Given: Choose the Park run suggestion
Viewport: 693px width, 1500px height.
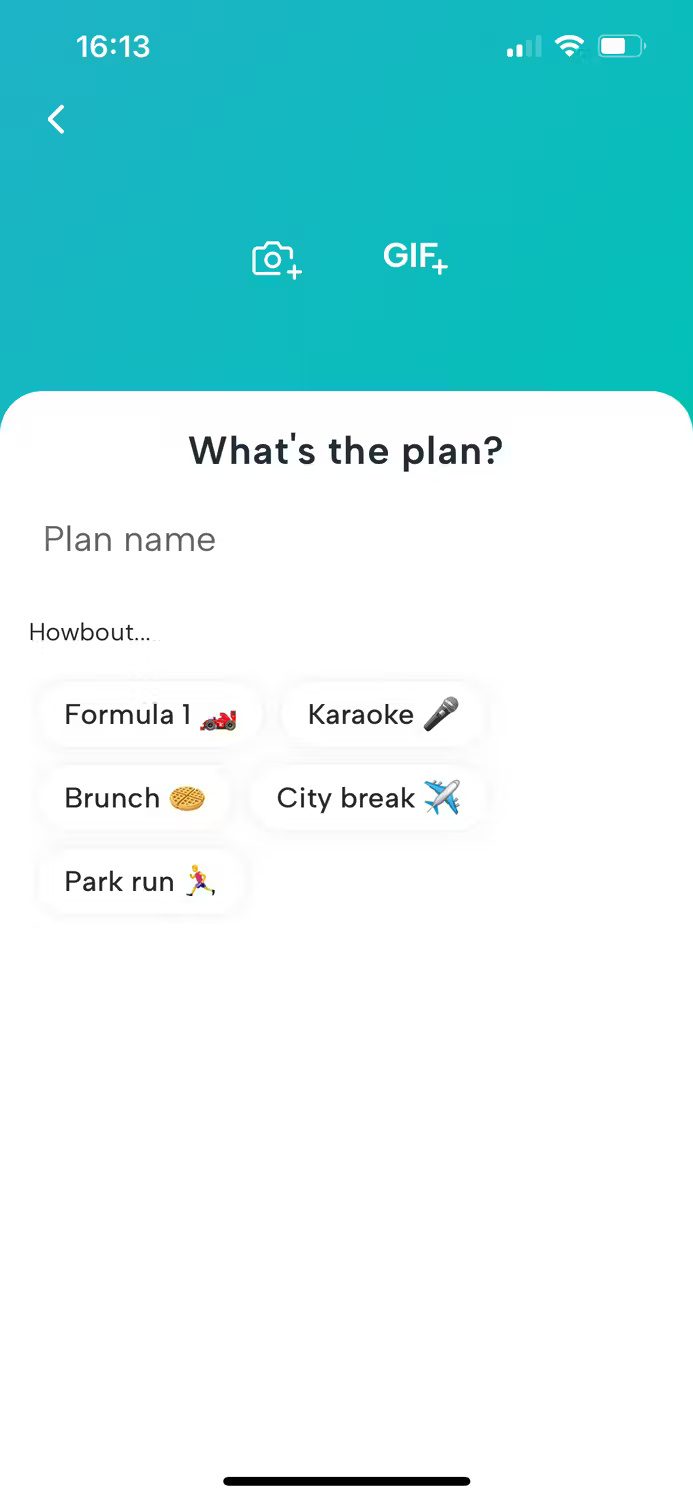Looking at the screenshot, I should 141,881.
